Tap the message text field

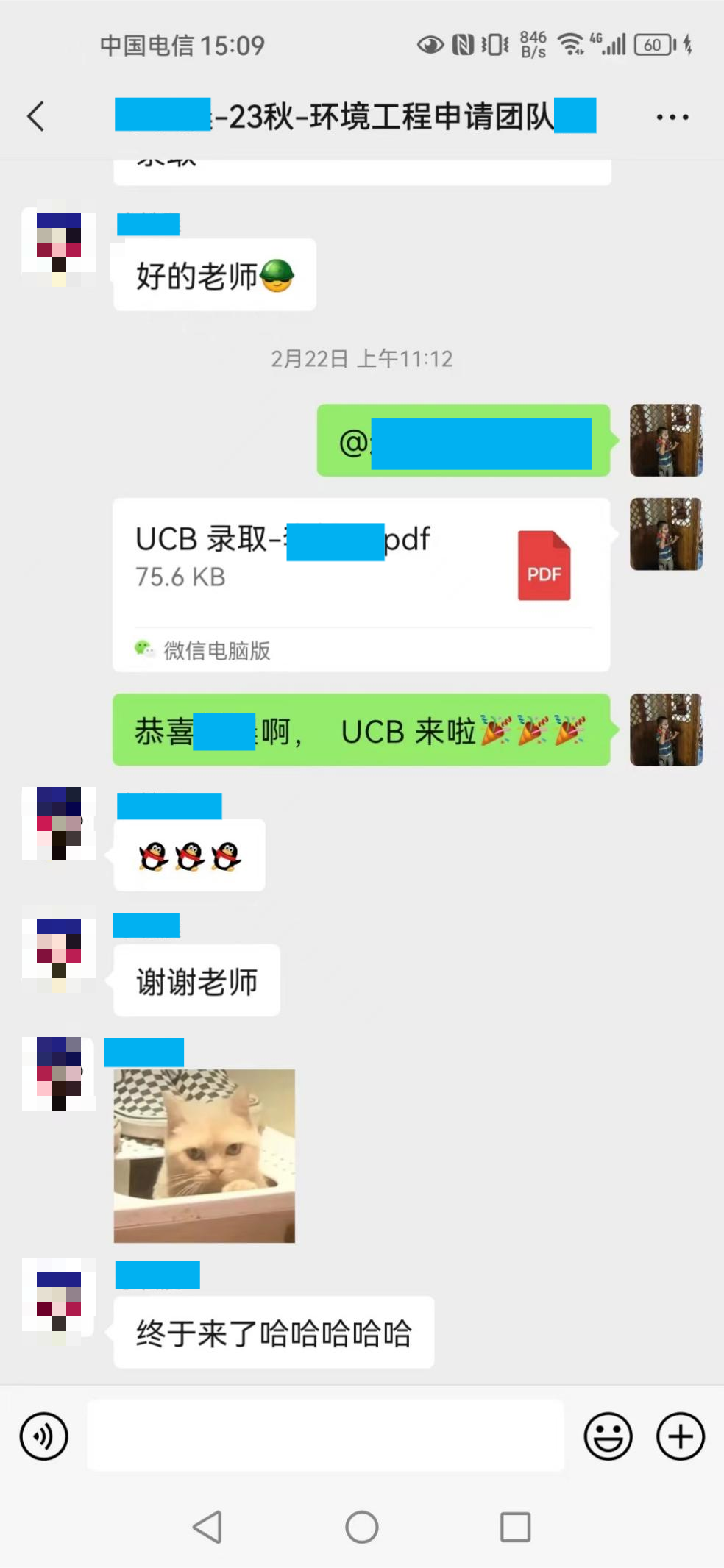325,1436
